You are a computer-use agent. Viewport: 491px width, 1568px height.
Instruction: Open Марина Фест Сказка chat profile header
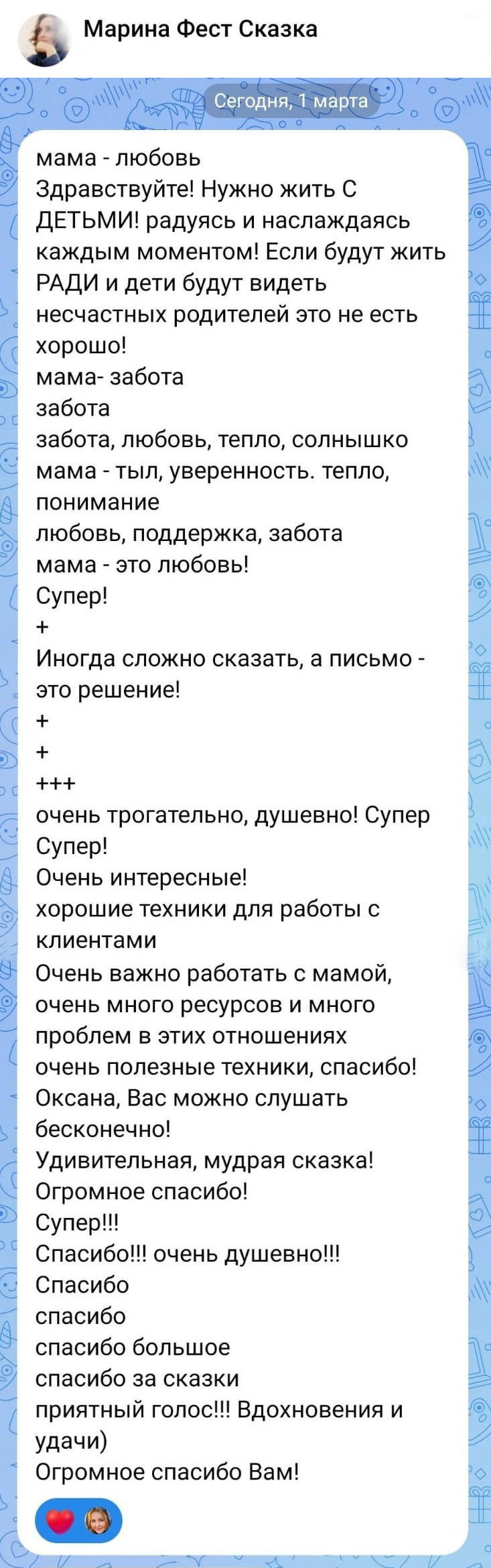(200, 29)
